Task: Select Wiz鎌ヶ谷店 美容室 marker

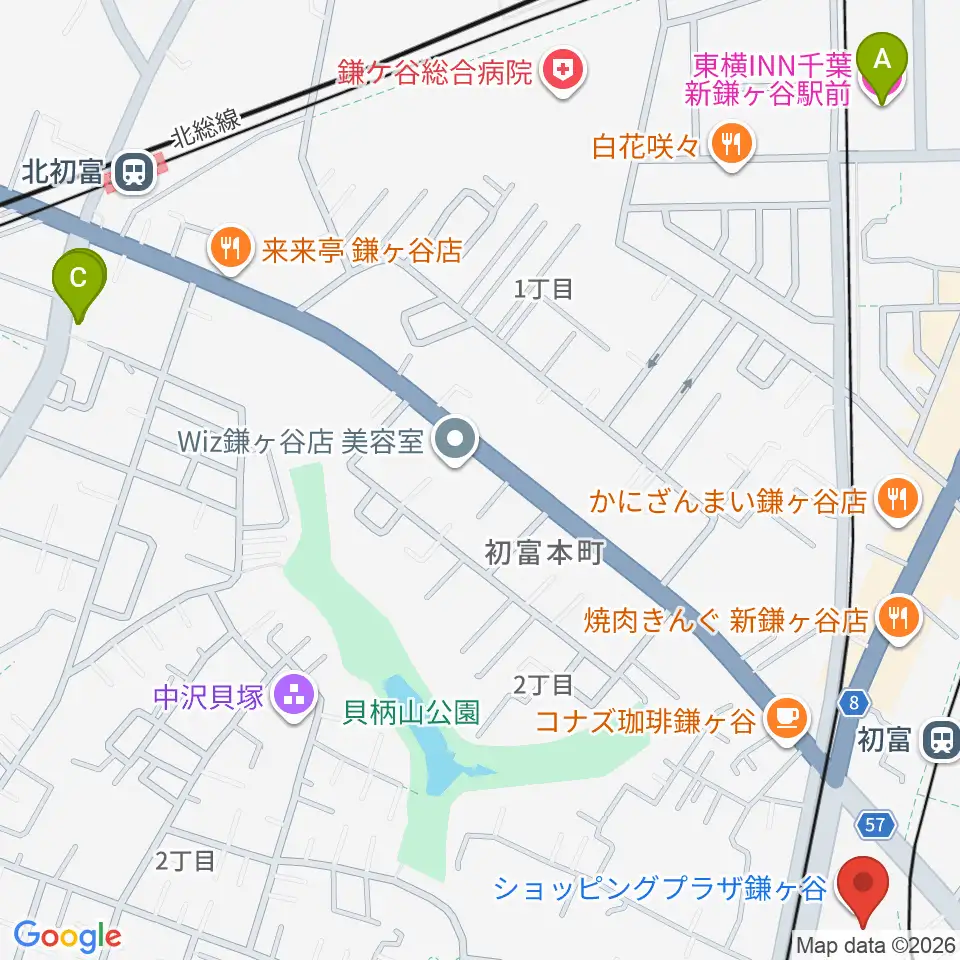Action: 455,440
